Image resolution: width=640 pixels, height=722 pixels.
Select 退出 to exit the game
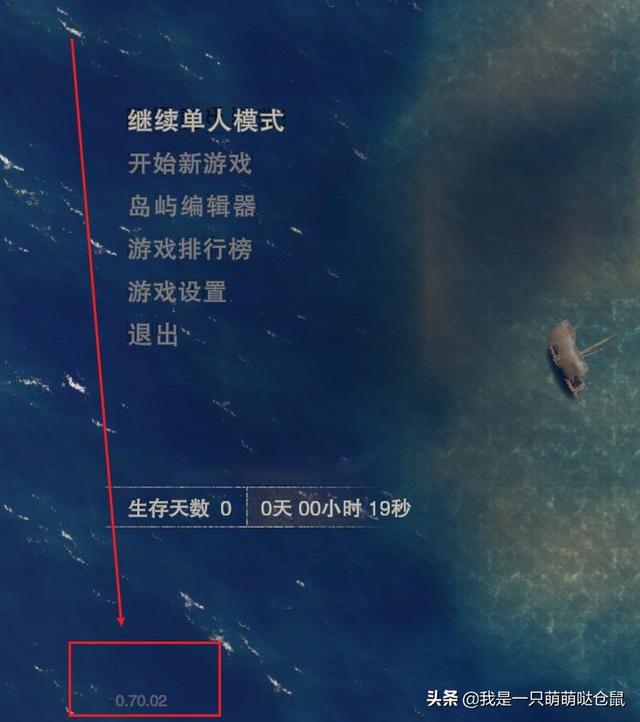(153, 335)
